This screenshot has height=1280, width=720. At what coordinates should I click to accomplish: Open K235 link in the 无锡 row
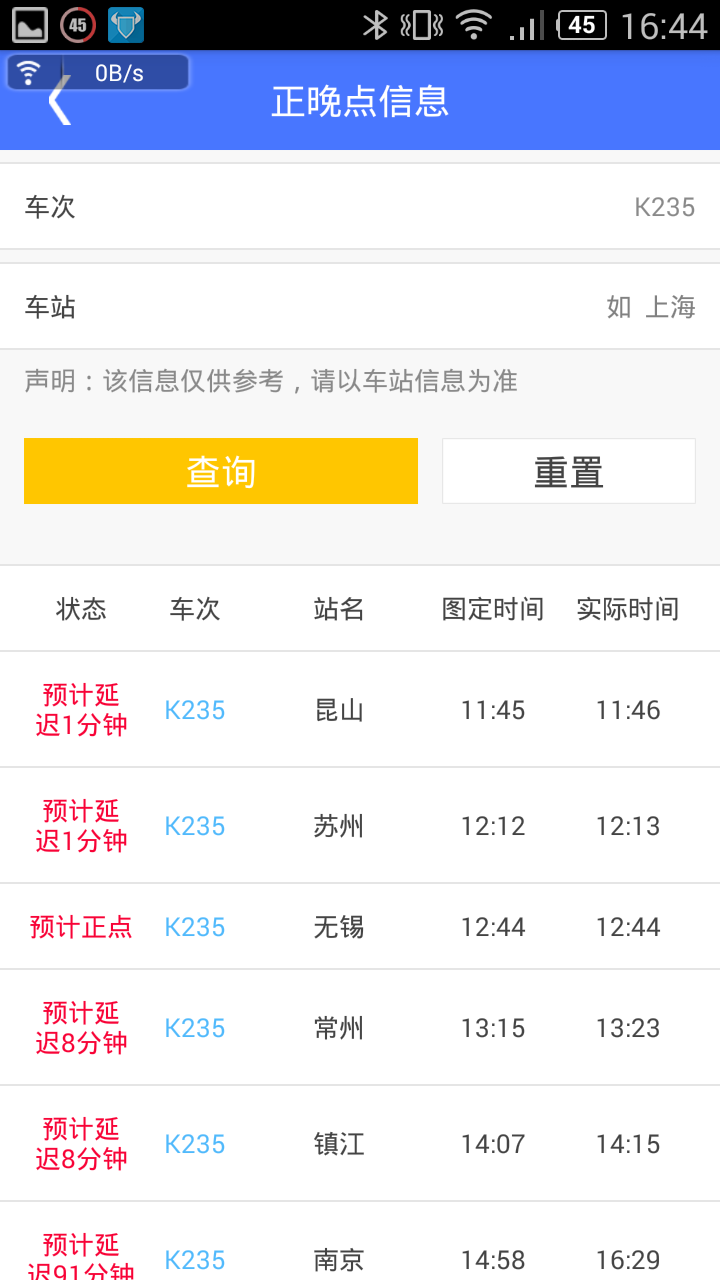tap(195, 927)
